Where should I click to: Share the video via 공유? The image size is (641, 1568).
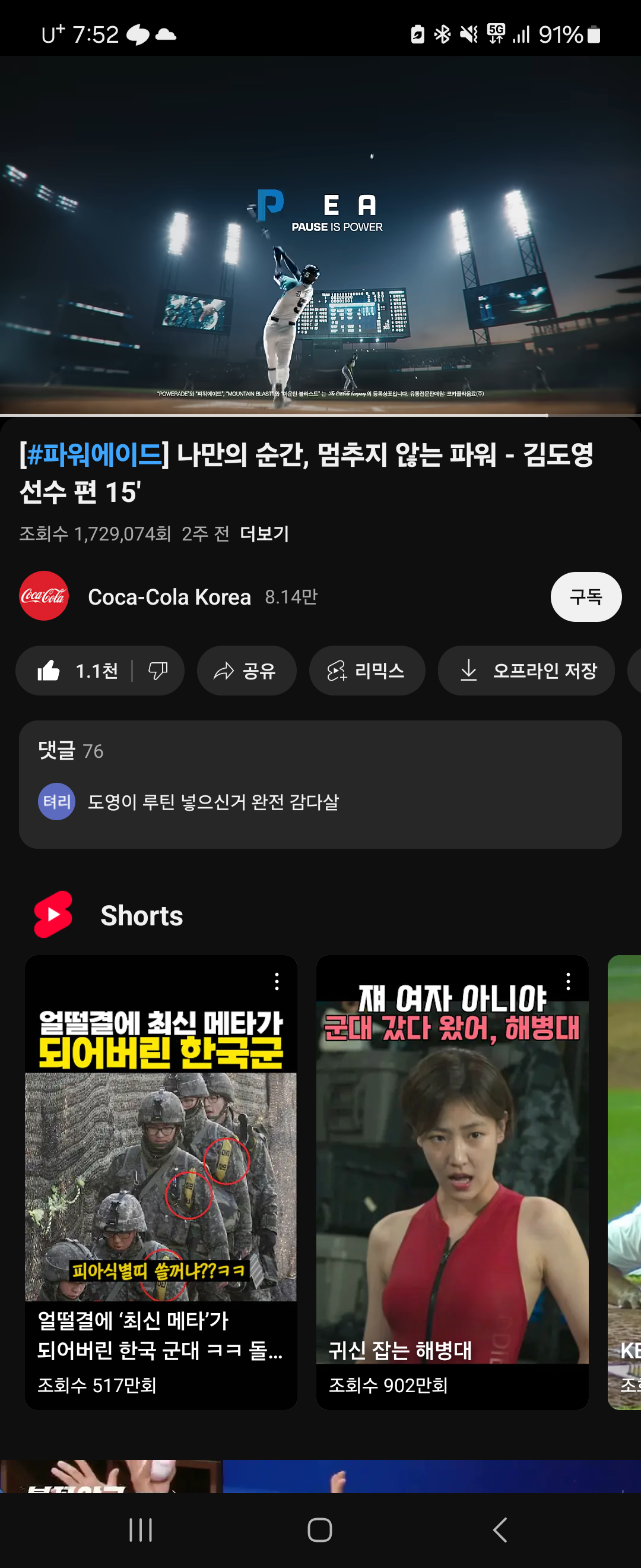[x=246, y=671]
